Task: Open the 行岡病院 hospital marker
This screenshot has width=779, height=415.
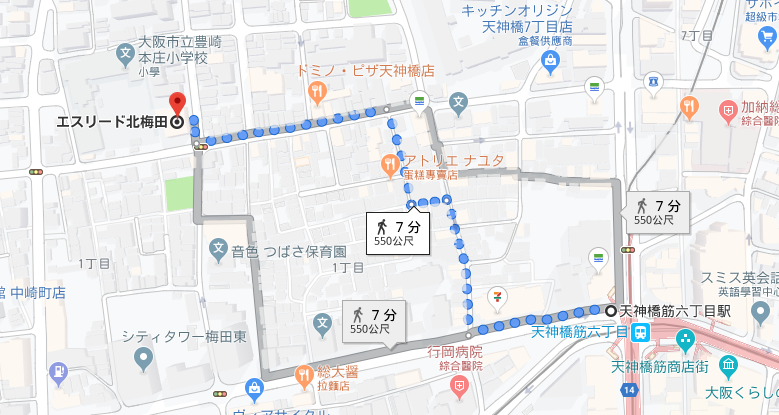Action: pyautogui.click(x=459, y=383)
